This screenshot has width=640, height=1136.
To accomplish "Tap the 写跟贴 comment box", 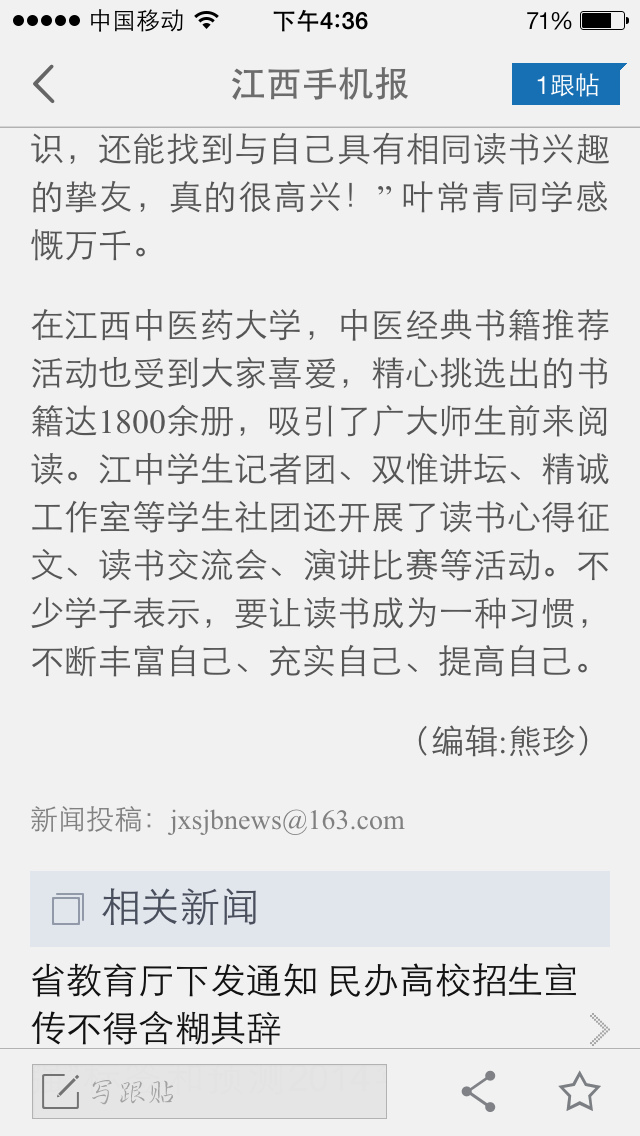I will (209, 1090).
